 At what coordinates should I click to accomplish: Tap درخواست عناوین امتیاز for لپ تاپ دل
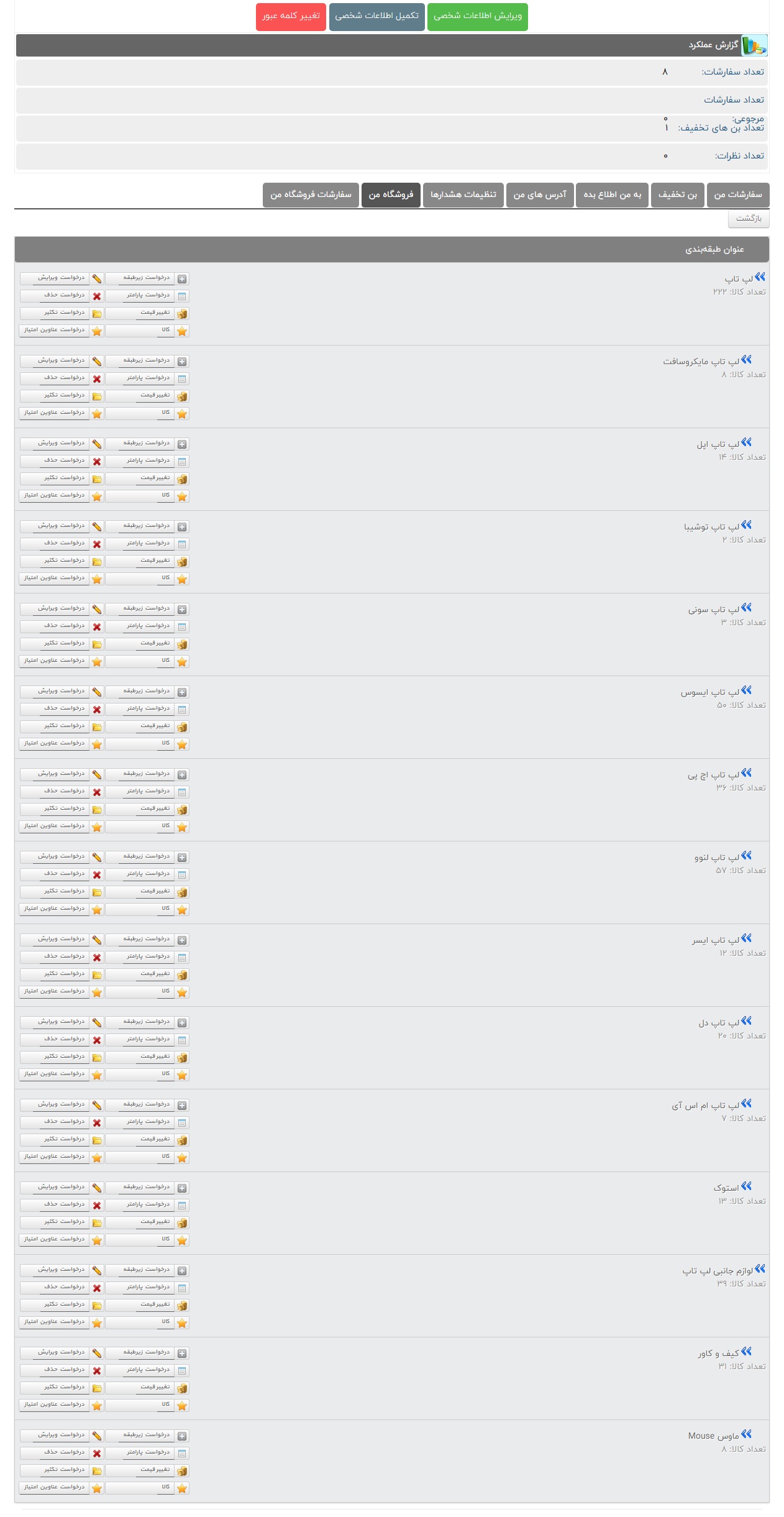point(62,1075)
